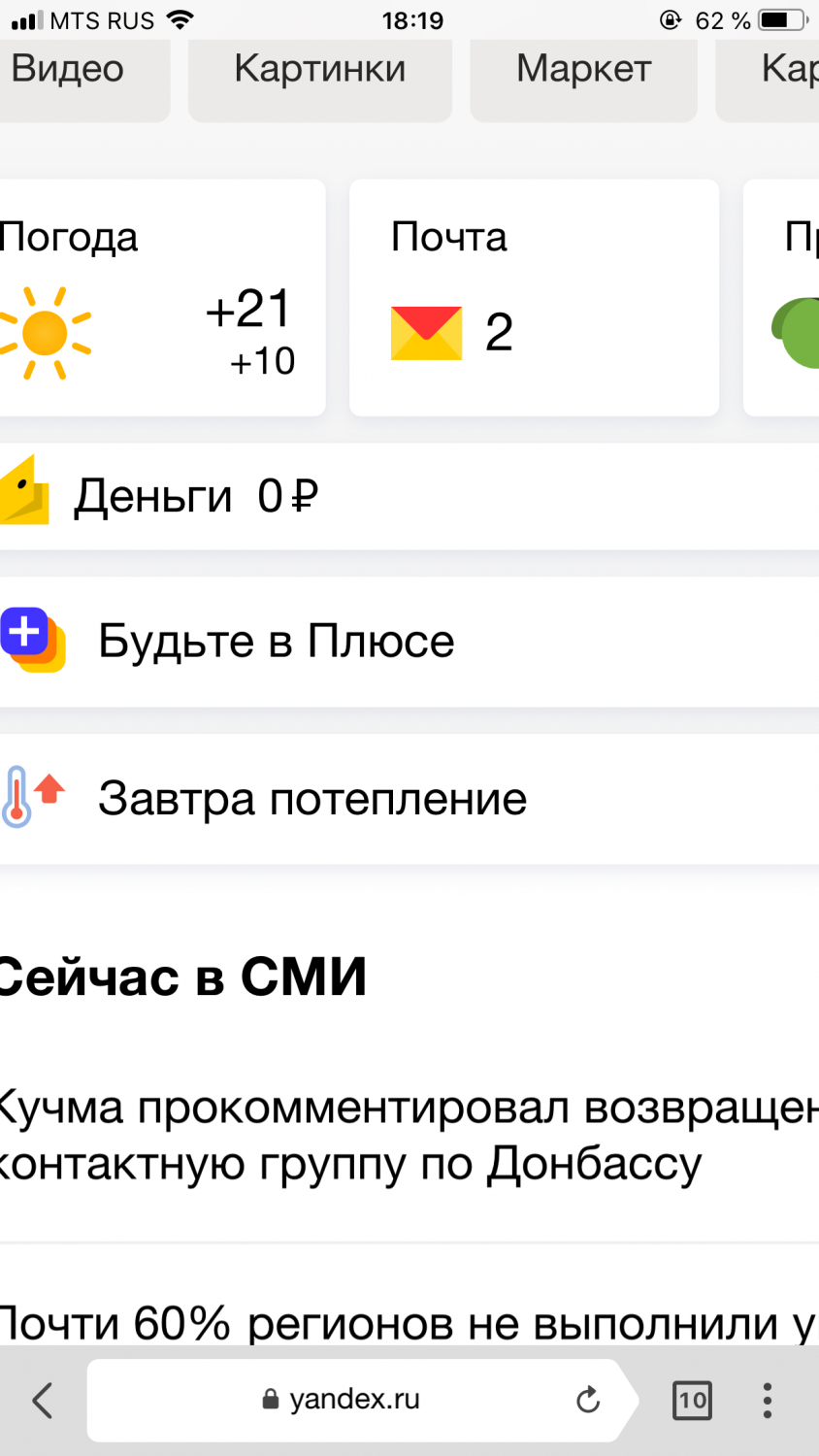Open the Погода weather card
This screenshot has height=1456, width=819.
click(160, 297)
